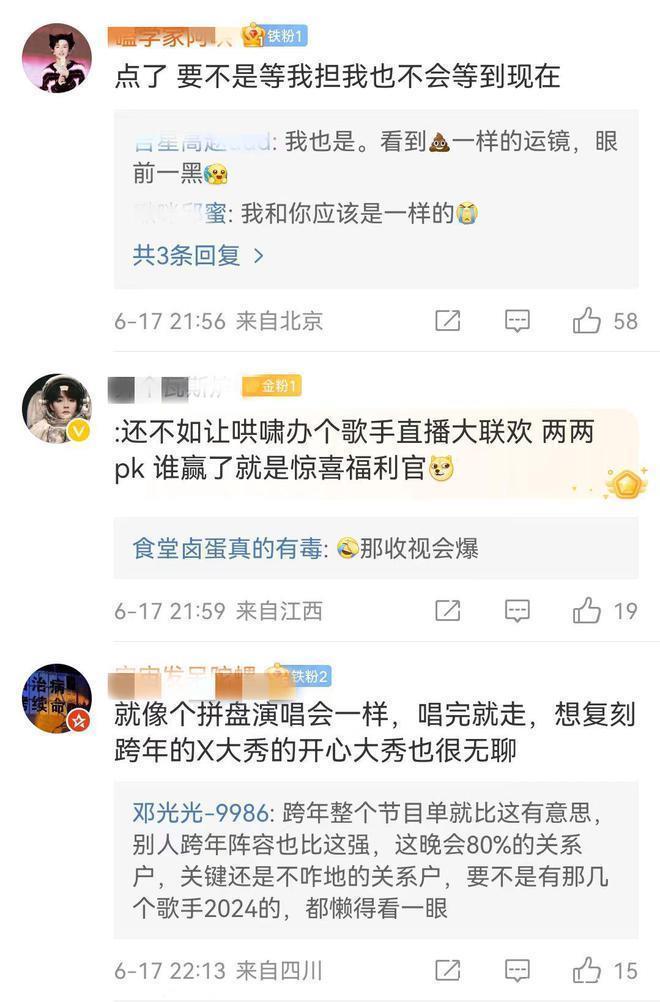Share the comment posted from 四川

pos(448,969)
